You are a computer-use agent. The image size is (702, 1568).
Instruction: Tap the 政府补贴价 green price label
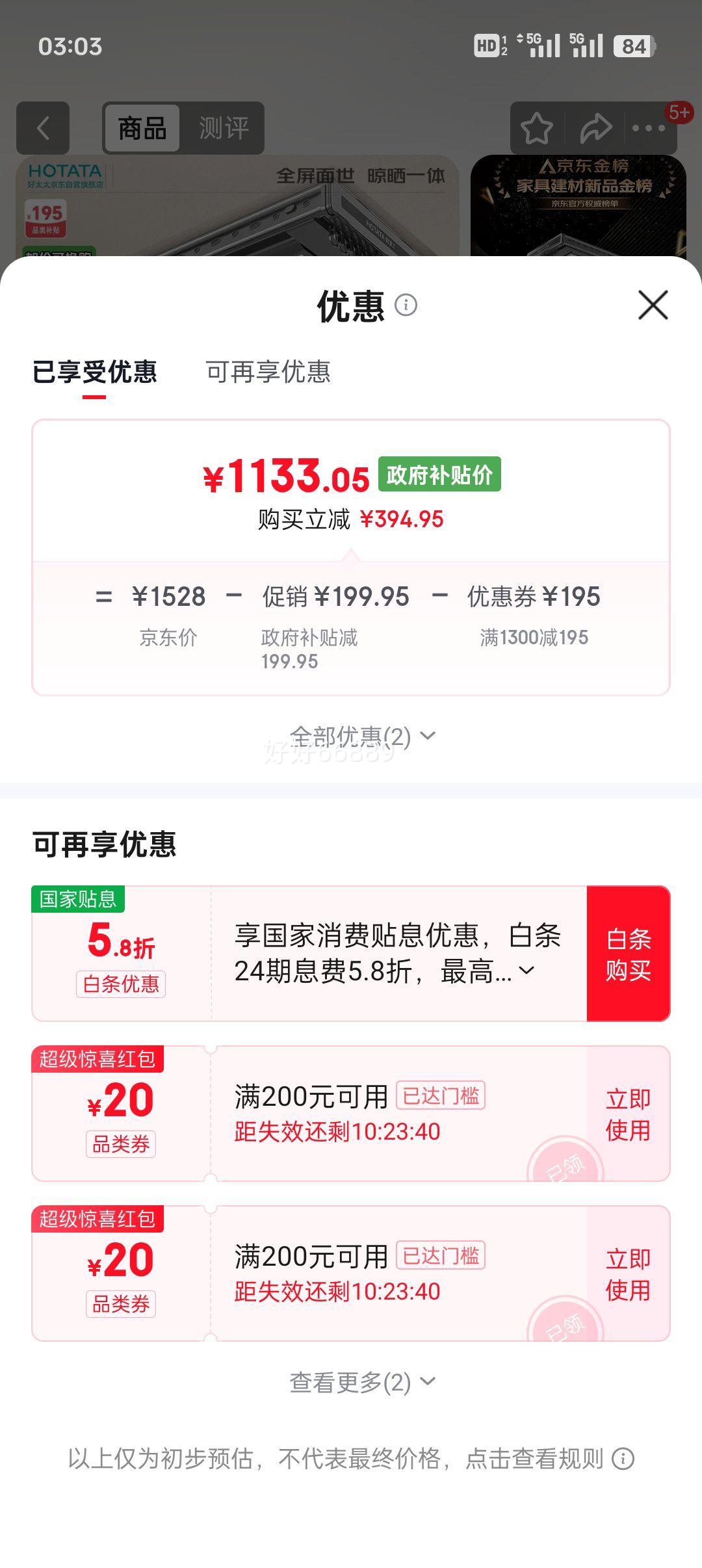[441, 474]
